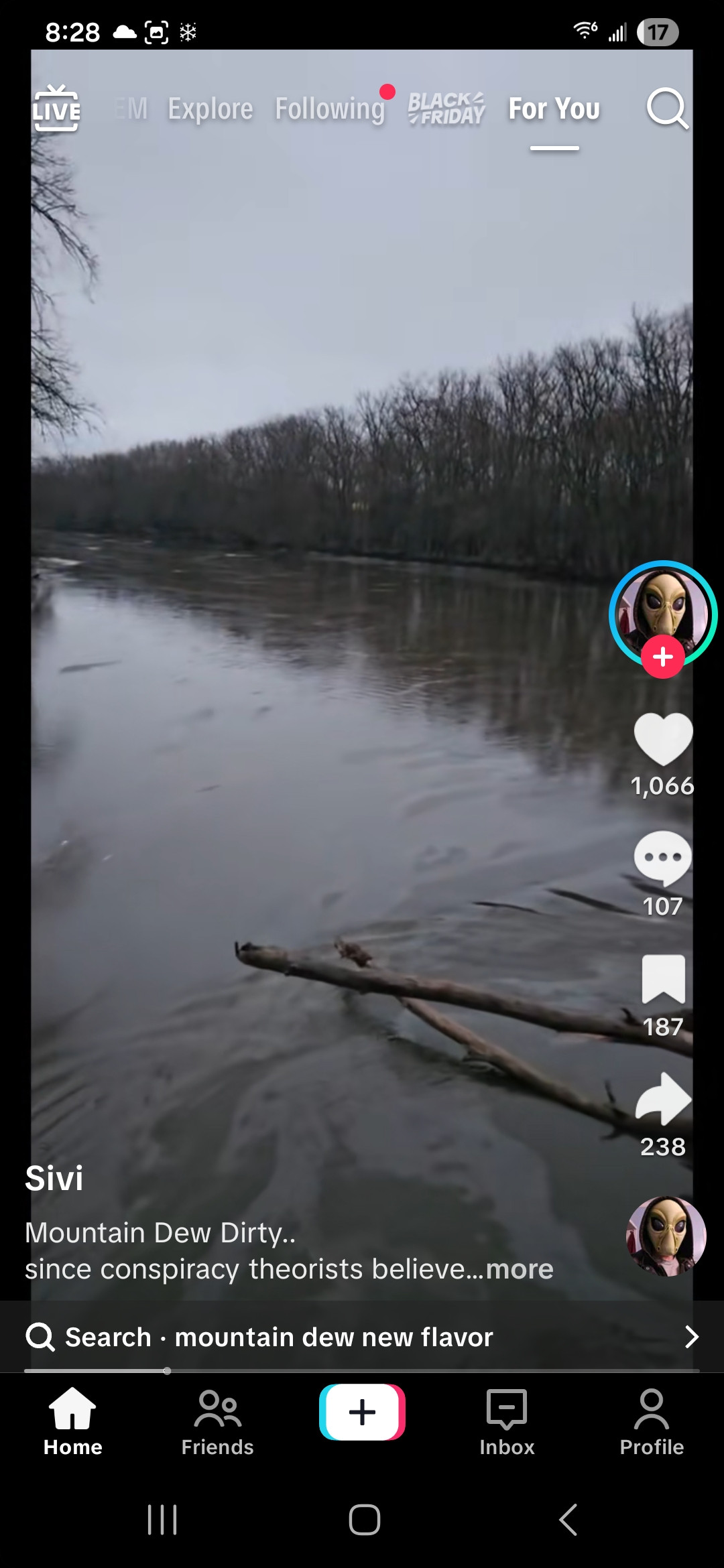Open Sivi's profile from the username
The width and height of the screenshot is (724, 1568).
tap(54, 1178)
